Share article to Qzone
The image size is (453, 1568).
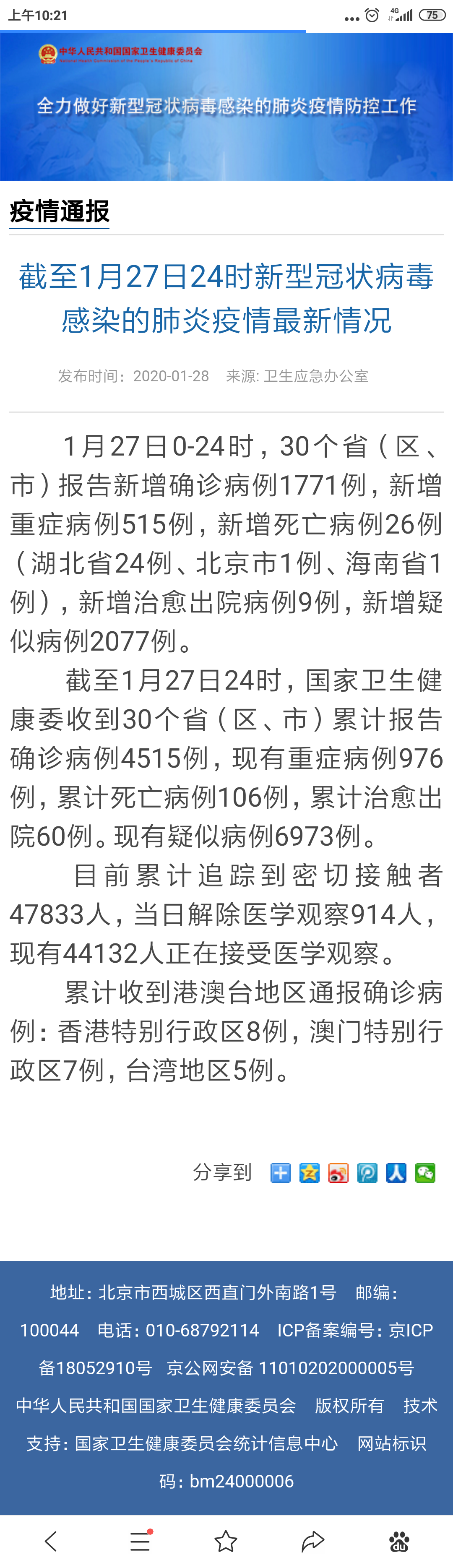[x=309, y=1172]
